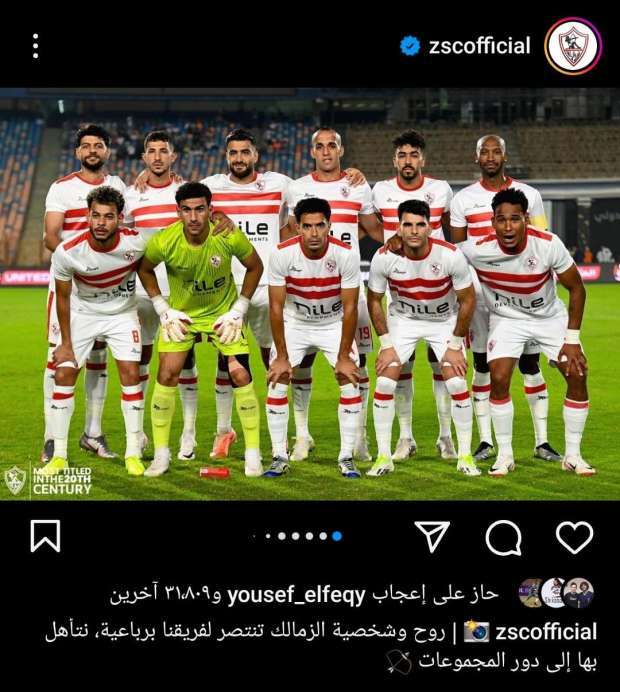Image resolution: width=620 pixels, height=692 pixels.
Task: Open the zscofficial profile picture story
Action: tap(573, 46)
